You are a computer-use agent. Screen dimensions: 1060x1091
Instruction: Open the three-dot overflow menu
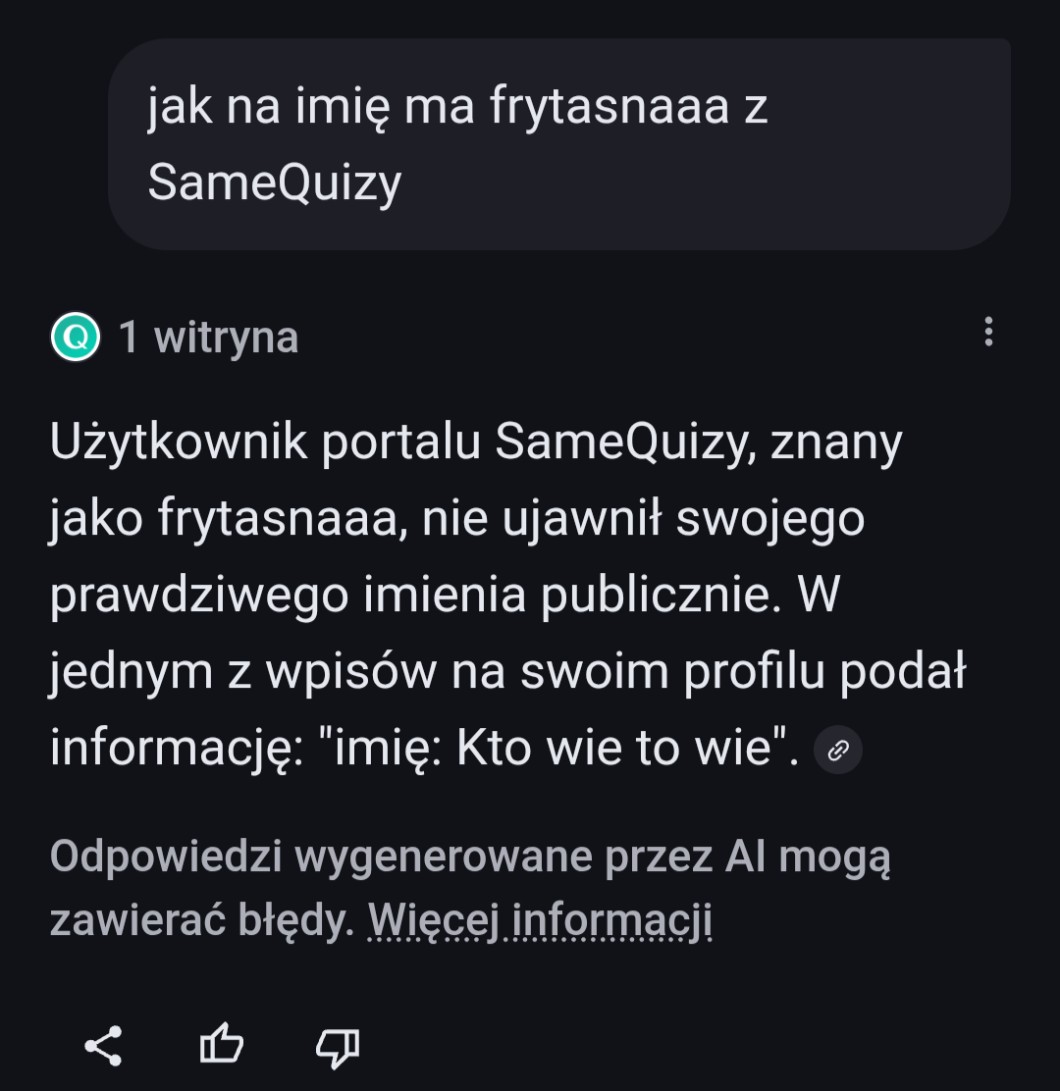(x=988, y=332)
